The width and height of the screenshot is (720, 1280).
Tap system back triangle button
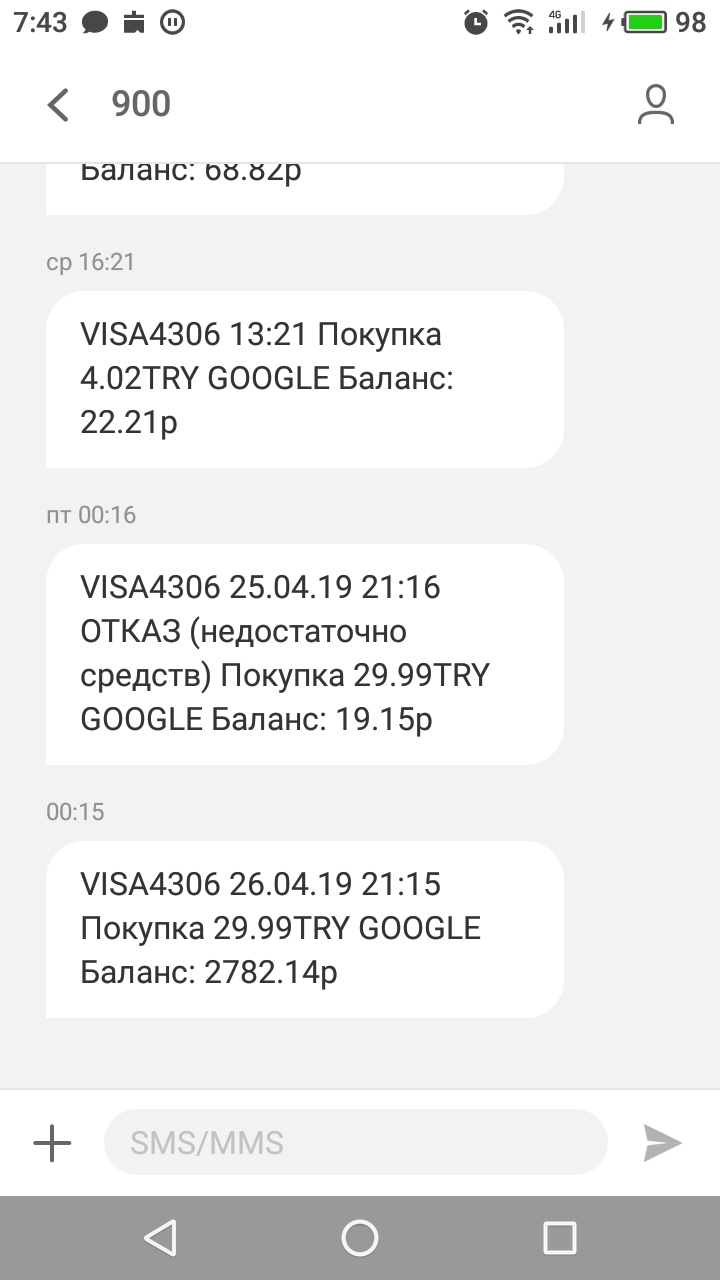click(x=160, y=1238)
